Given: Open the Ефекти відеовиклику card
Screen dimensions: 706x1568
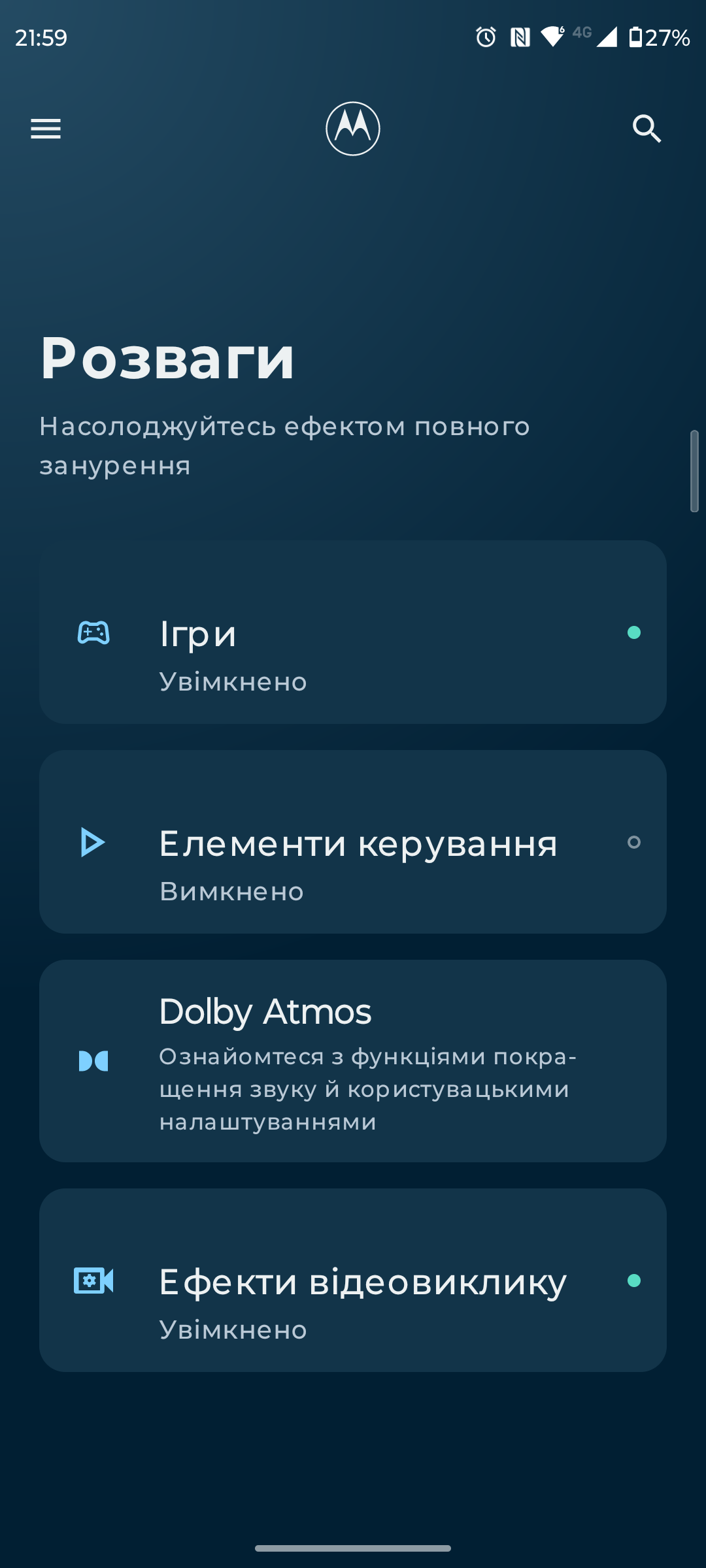Looking at the screenshot, I should coord(353,1281).
